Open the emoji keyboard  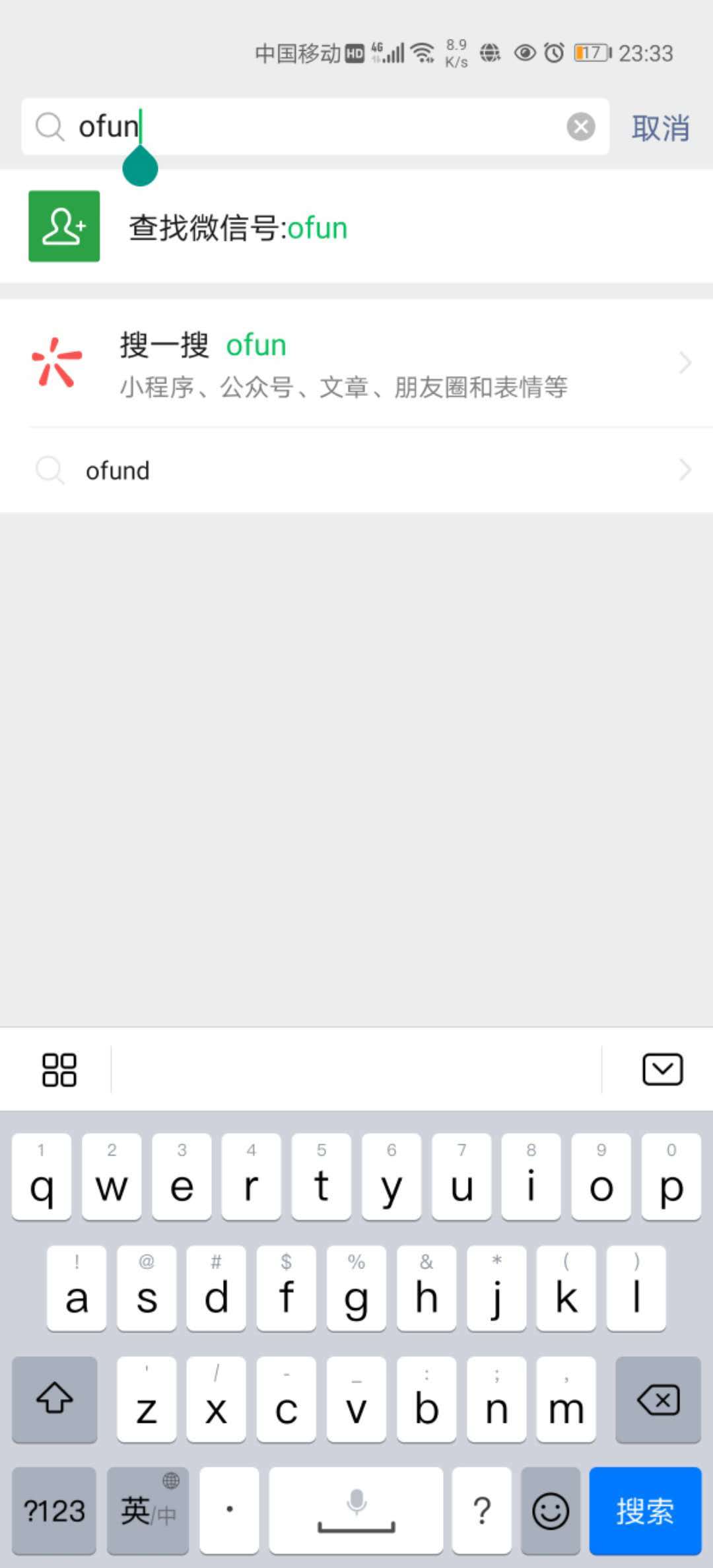pyautogui.click(x=550, y=1510)
